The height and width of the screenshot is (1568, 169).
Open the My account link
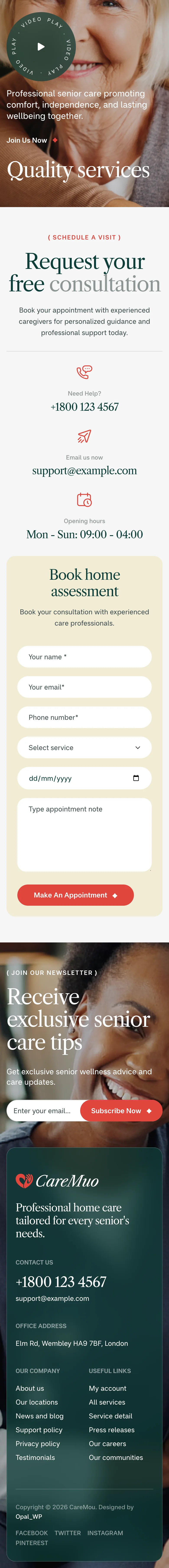pos(107,1388)
